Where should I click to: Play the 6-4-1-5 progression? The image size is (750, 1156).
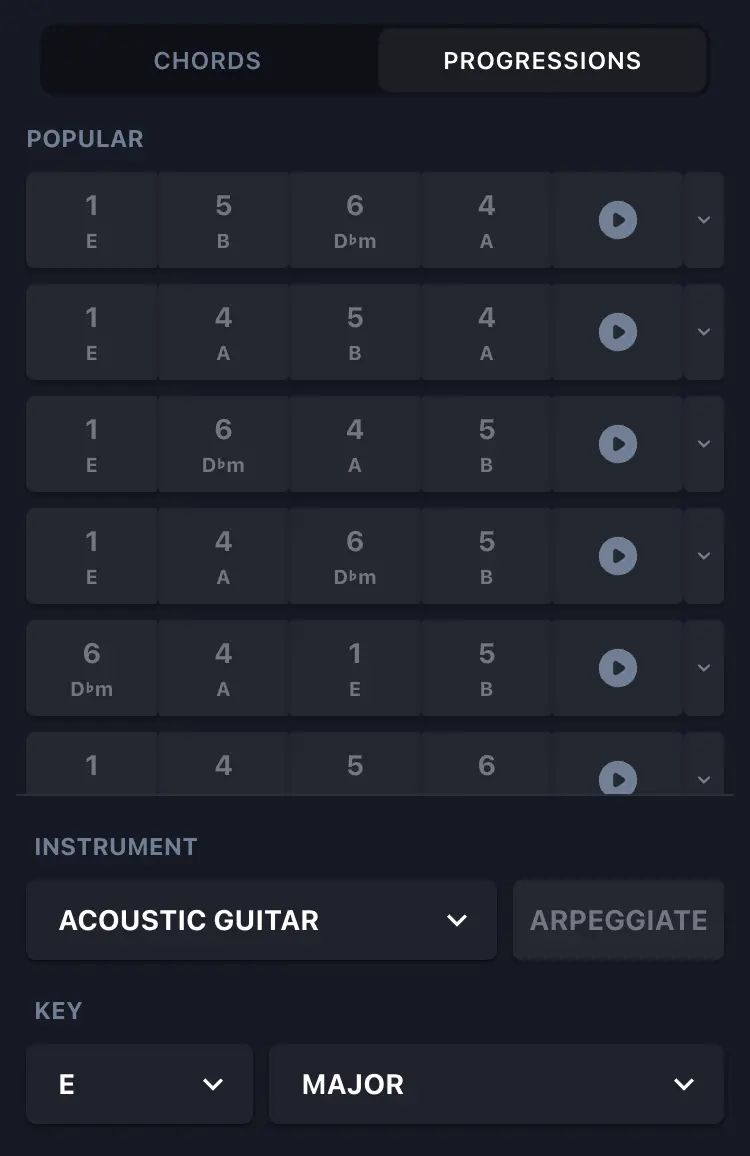coord(617,668)
